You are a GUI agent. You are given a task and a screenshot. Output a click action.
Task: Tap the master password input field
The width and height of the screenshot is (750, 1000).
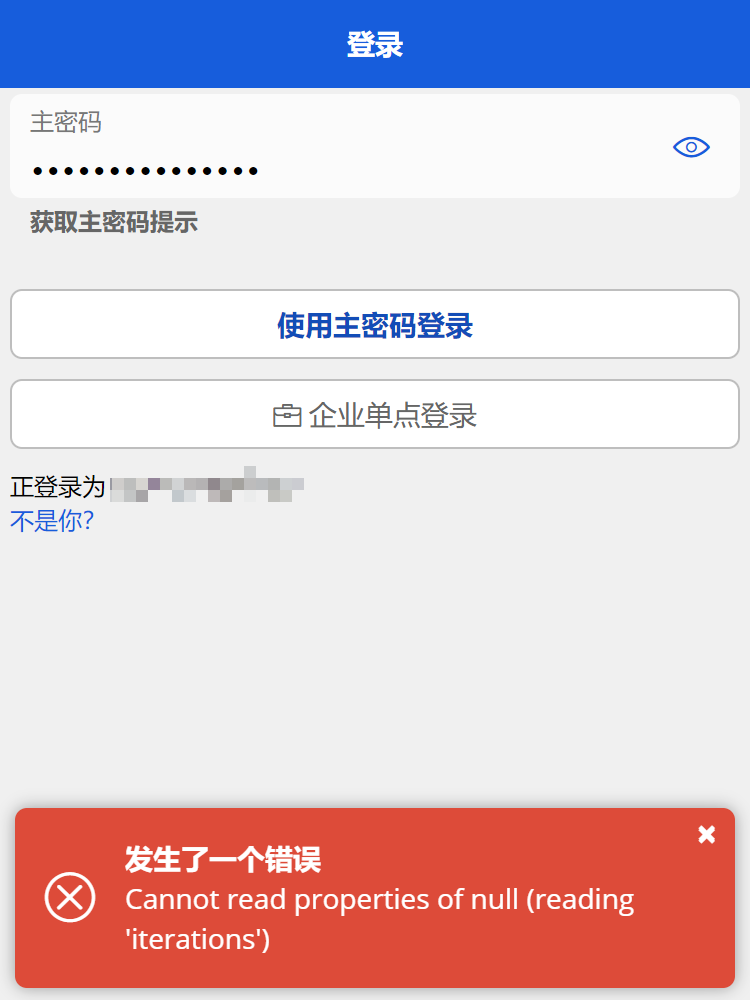[330, 168]
